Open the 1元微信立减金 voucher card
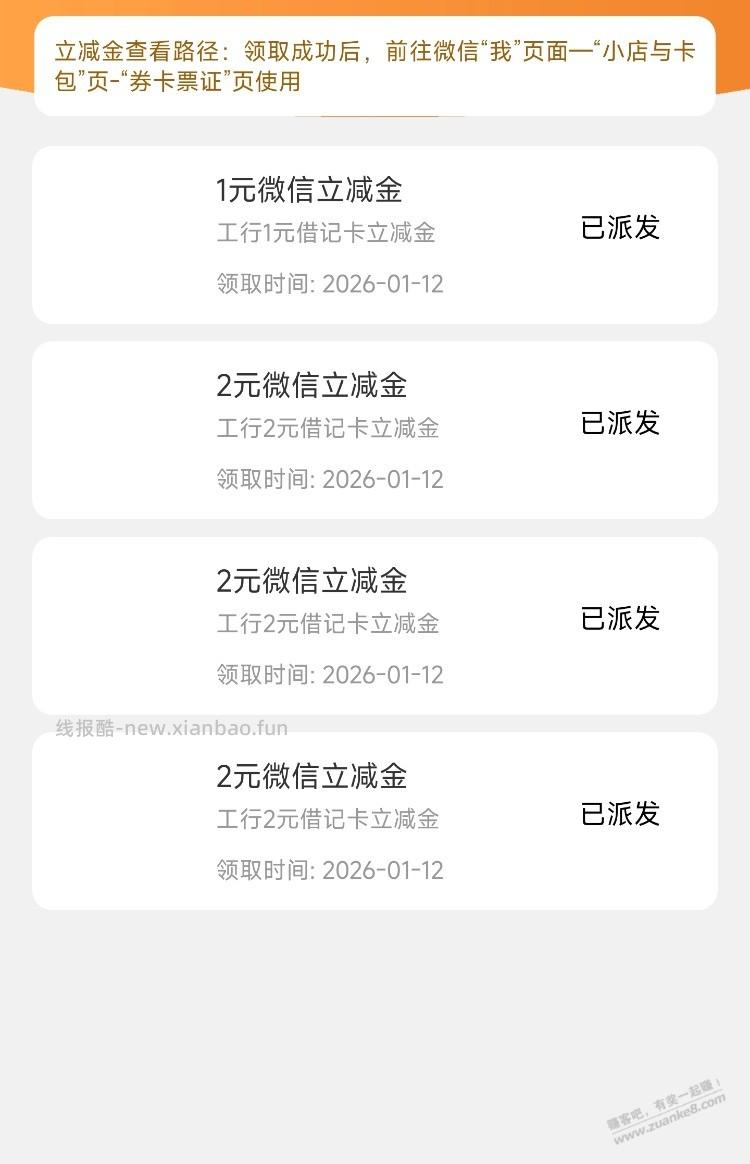The height and width of the screenshot is (1164, 750). (375, 232)
